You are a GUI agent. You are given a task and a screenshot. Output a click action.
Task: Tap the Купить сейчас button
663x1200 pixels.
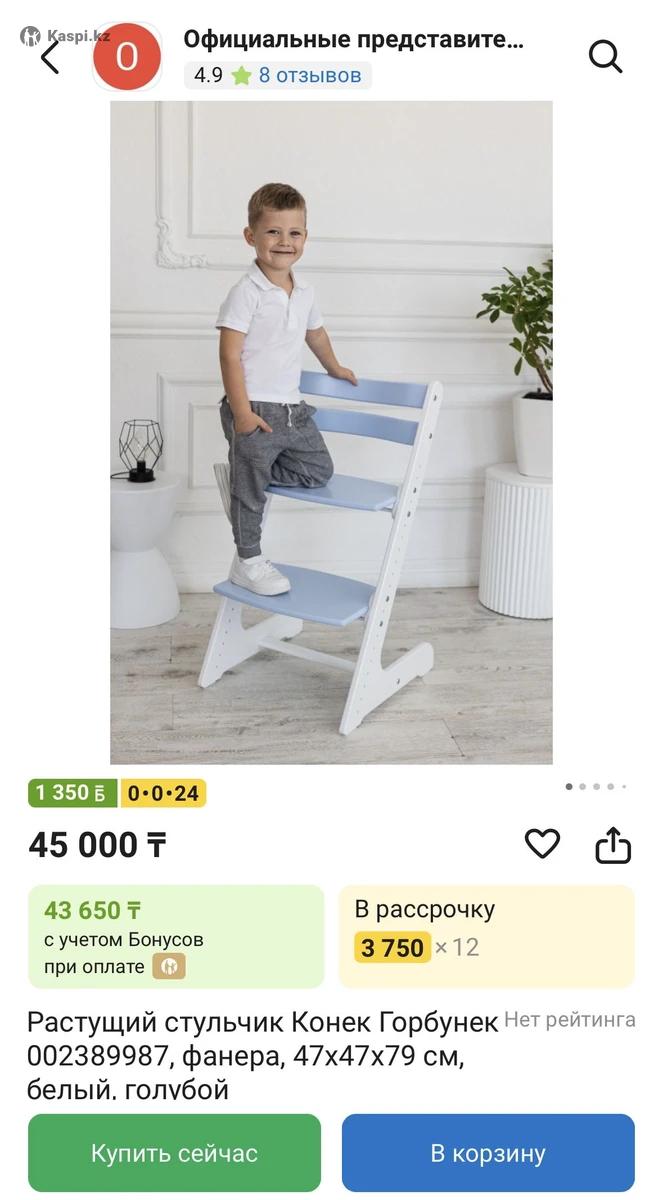[174, 1153]
